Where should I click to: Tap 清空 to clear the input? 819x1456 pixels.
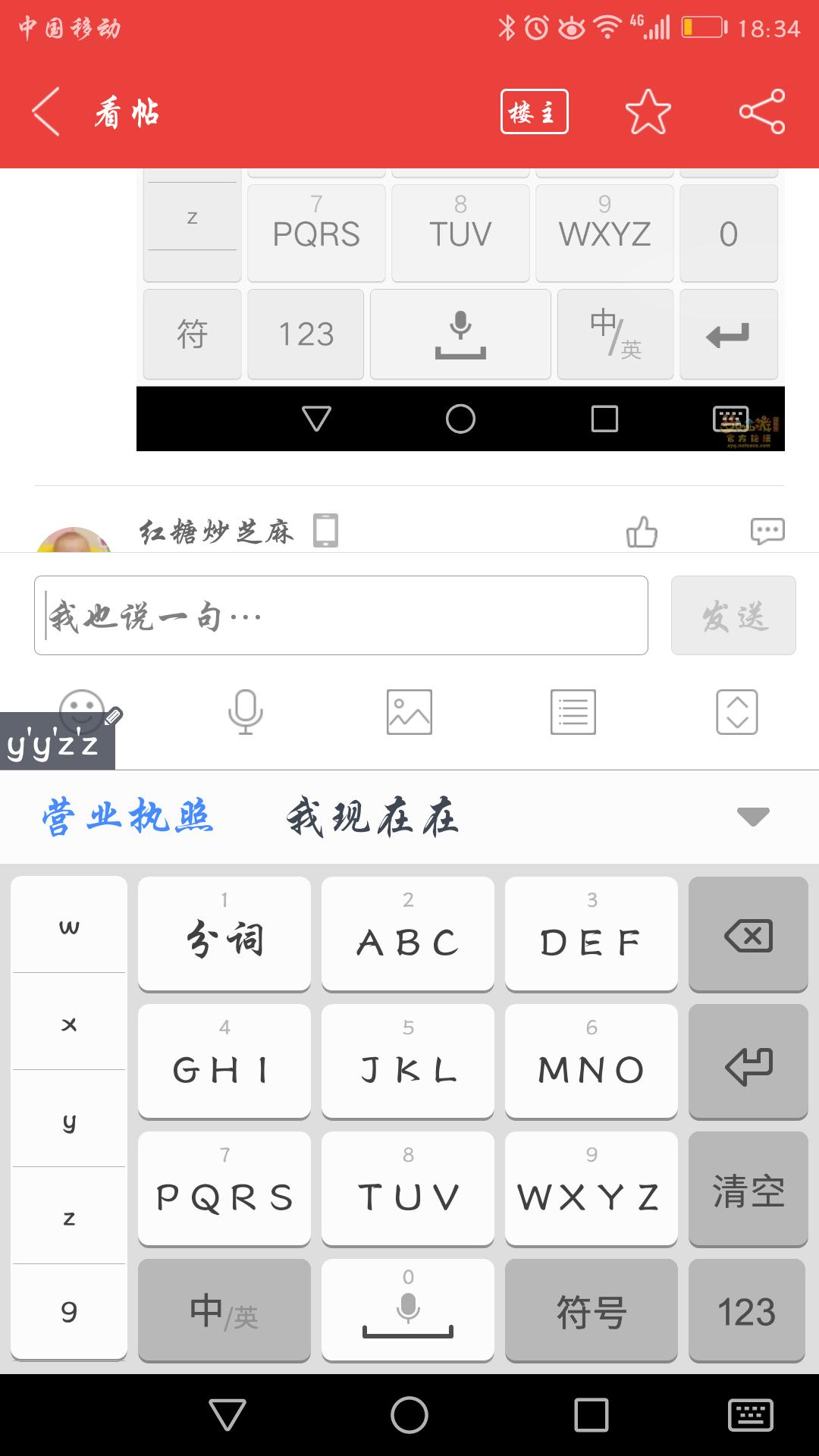[748, 1189]
